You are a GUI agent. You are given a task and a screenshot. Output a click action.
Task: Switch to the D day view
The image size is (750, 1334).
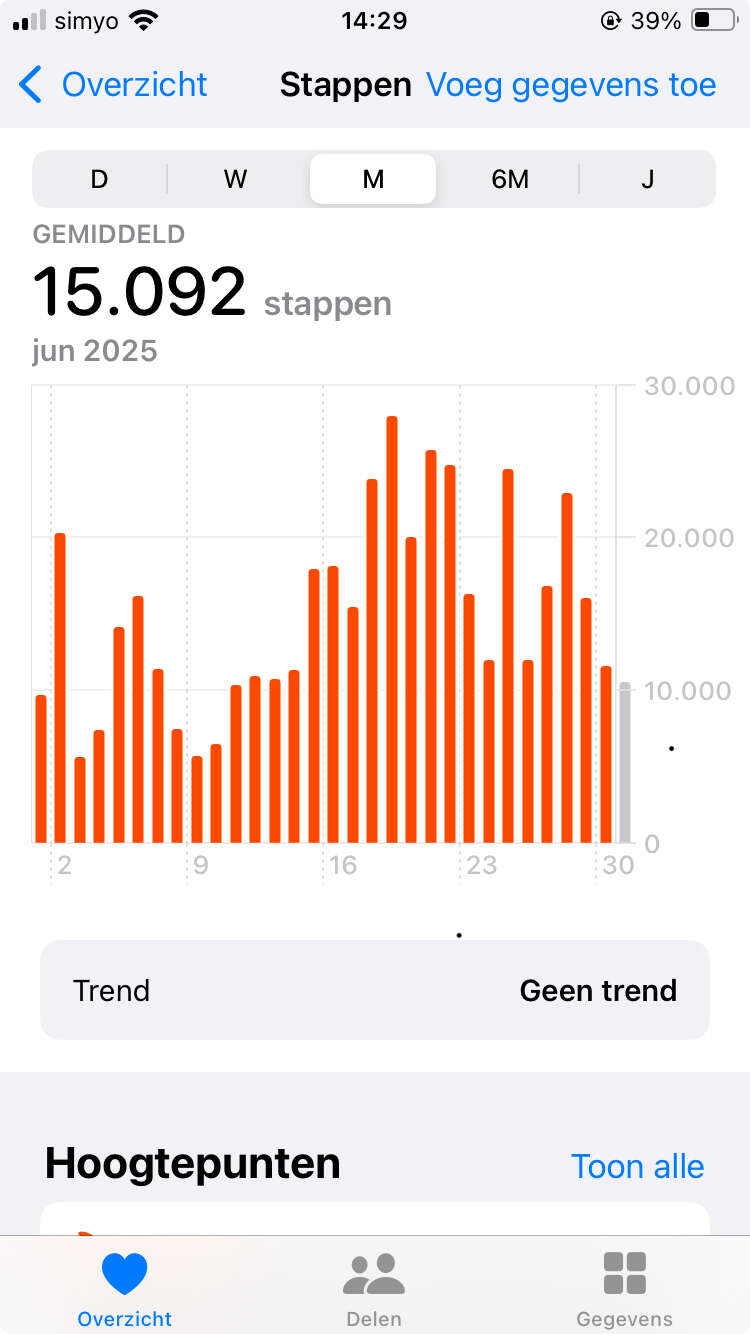[x=99, y=179]
